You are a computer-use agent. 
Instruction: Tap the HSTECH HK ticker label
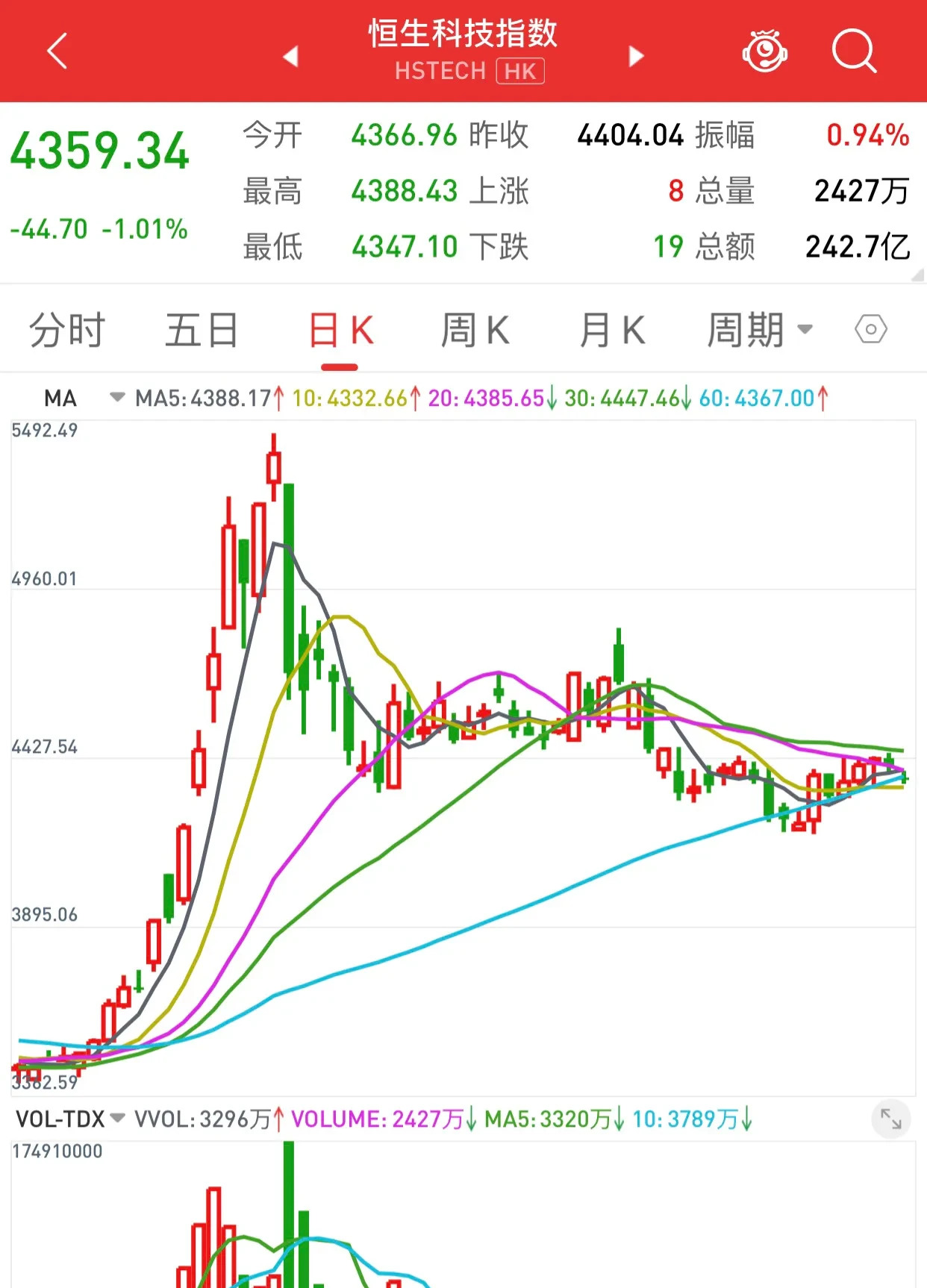[469, 72]
